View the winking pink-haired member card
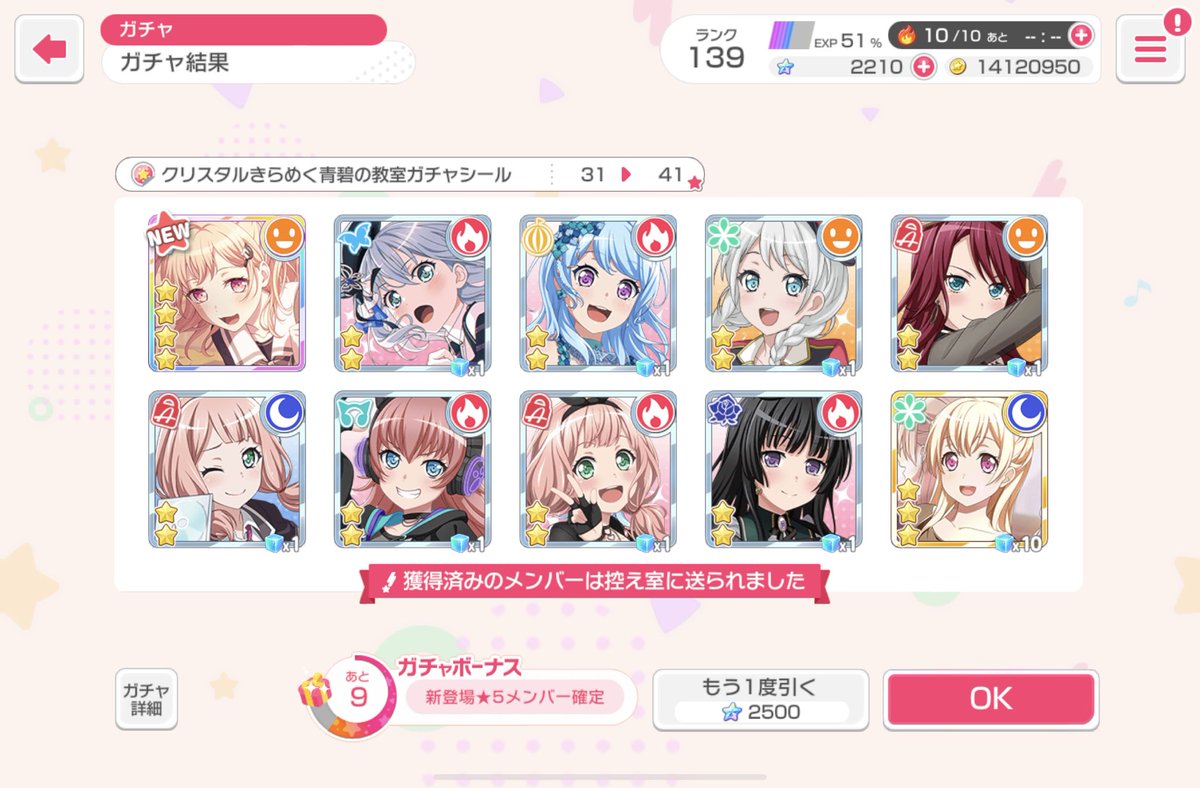 click(x=226, y=469)
